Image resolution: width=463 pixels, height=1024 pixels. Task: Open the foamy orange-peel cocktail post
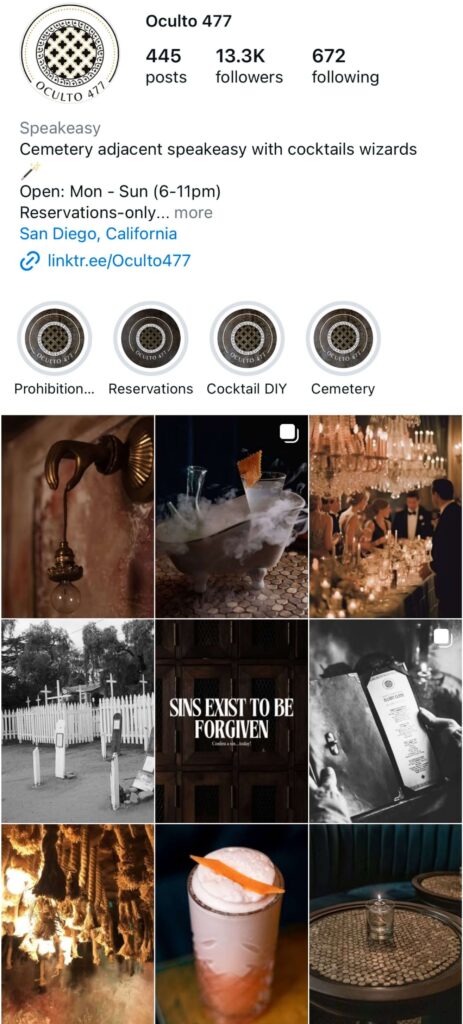click(231, 924)
